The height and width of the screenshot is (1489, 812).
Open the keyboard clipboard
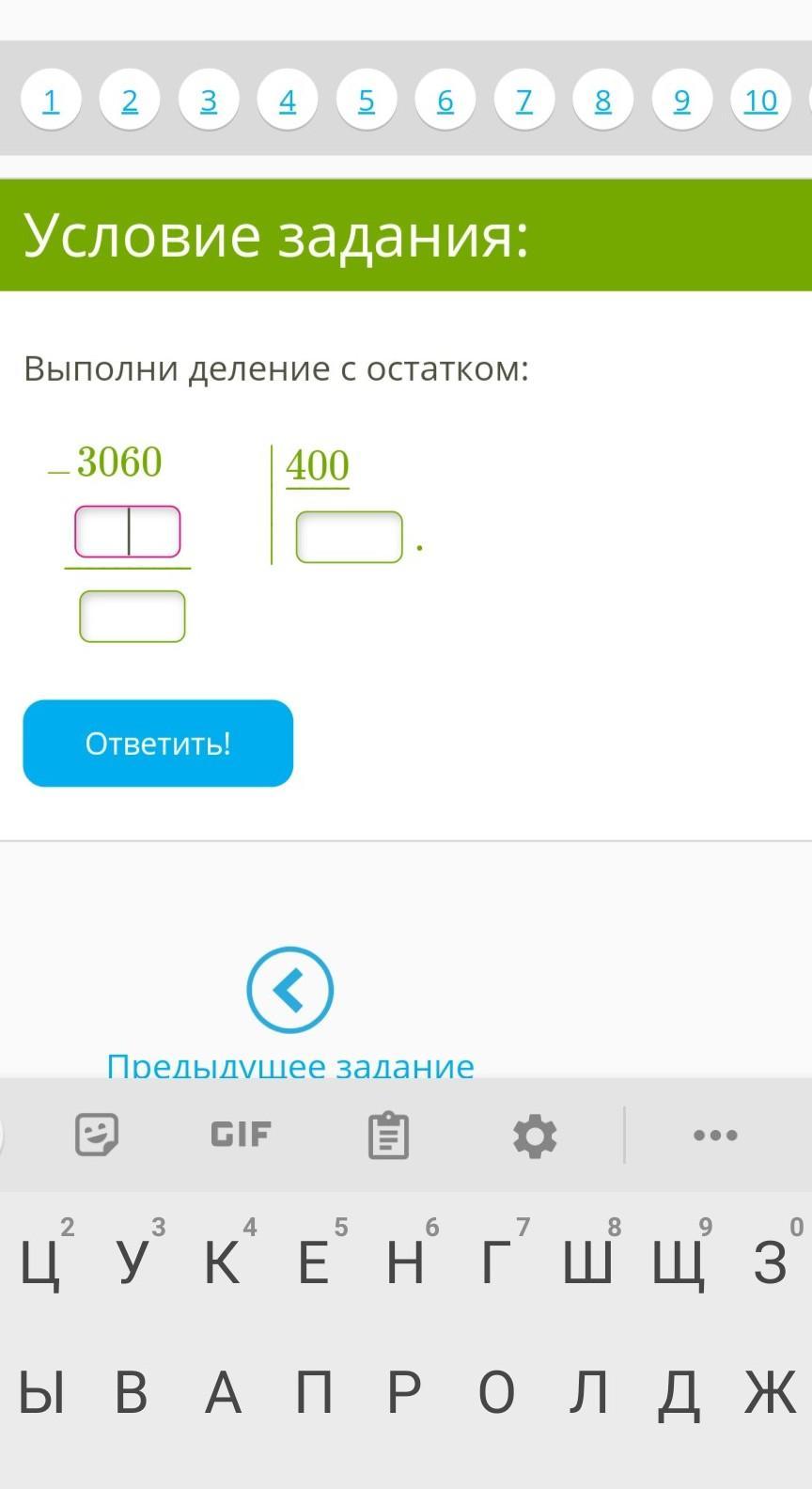[388, 1135]
